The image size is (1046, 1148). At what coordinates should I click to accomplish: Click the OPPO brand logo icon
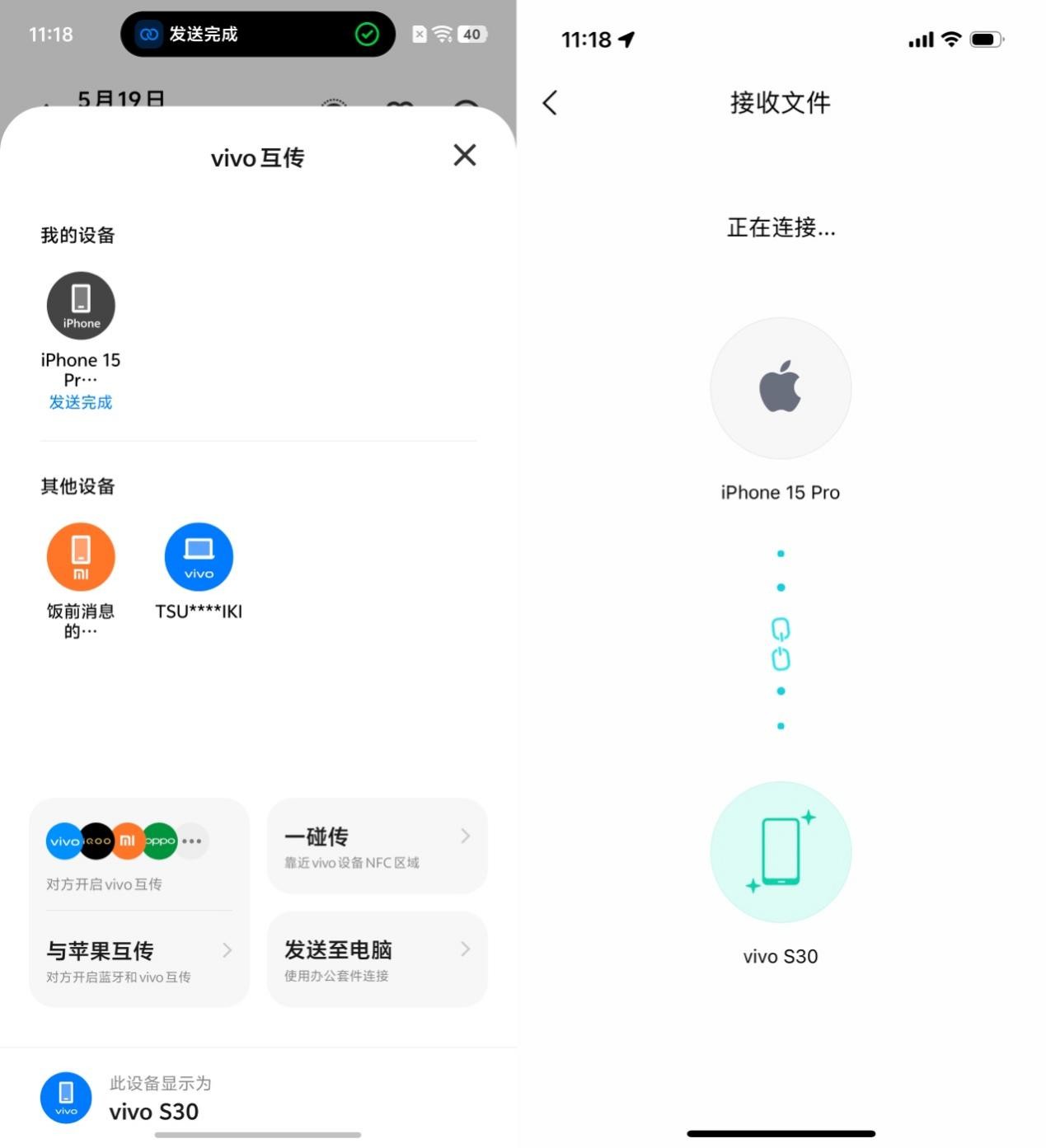click(159, 841)
